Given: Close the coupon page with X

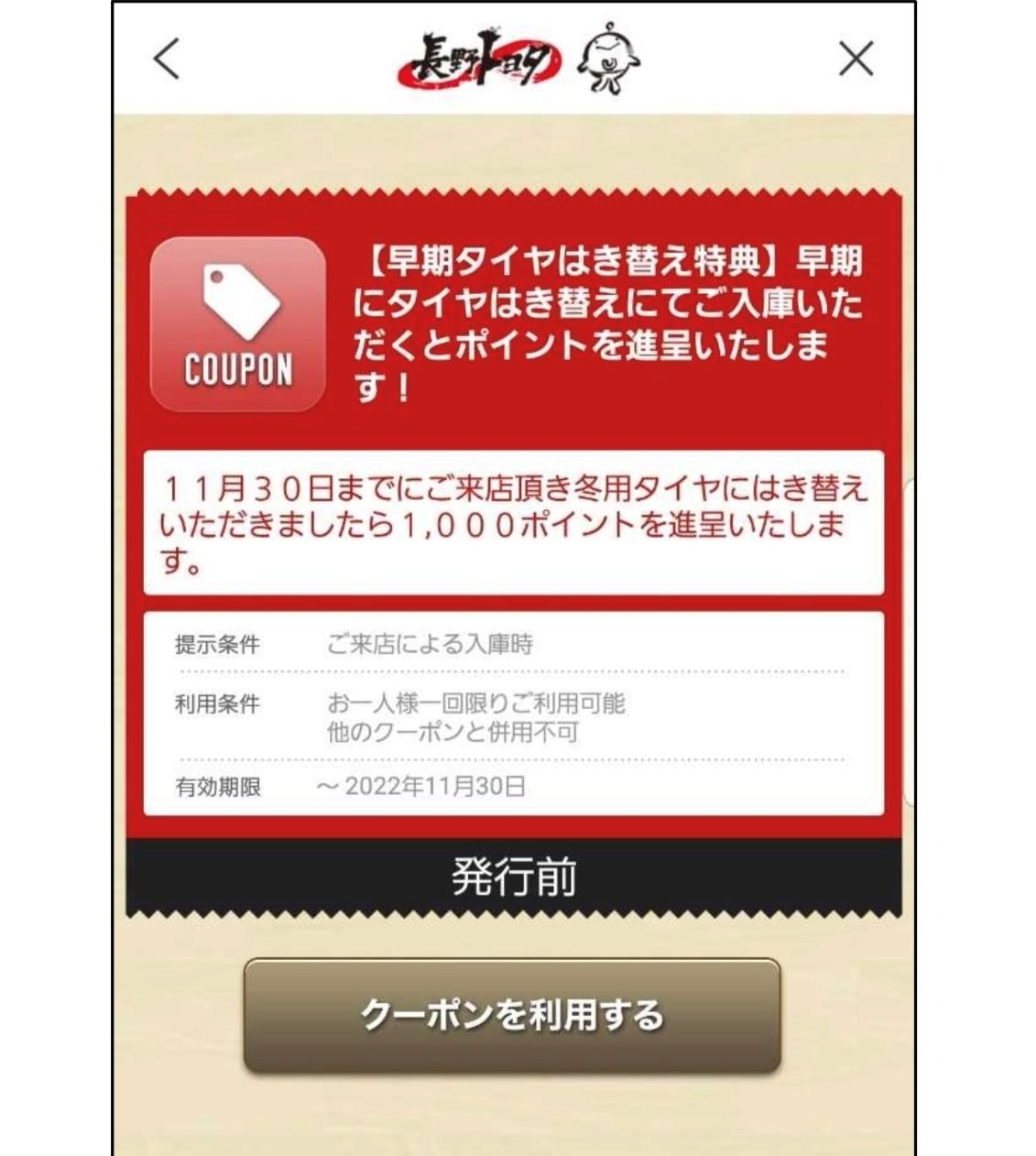Looking at the screenshot, I should point(856,60).
